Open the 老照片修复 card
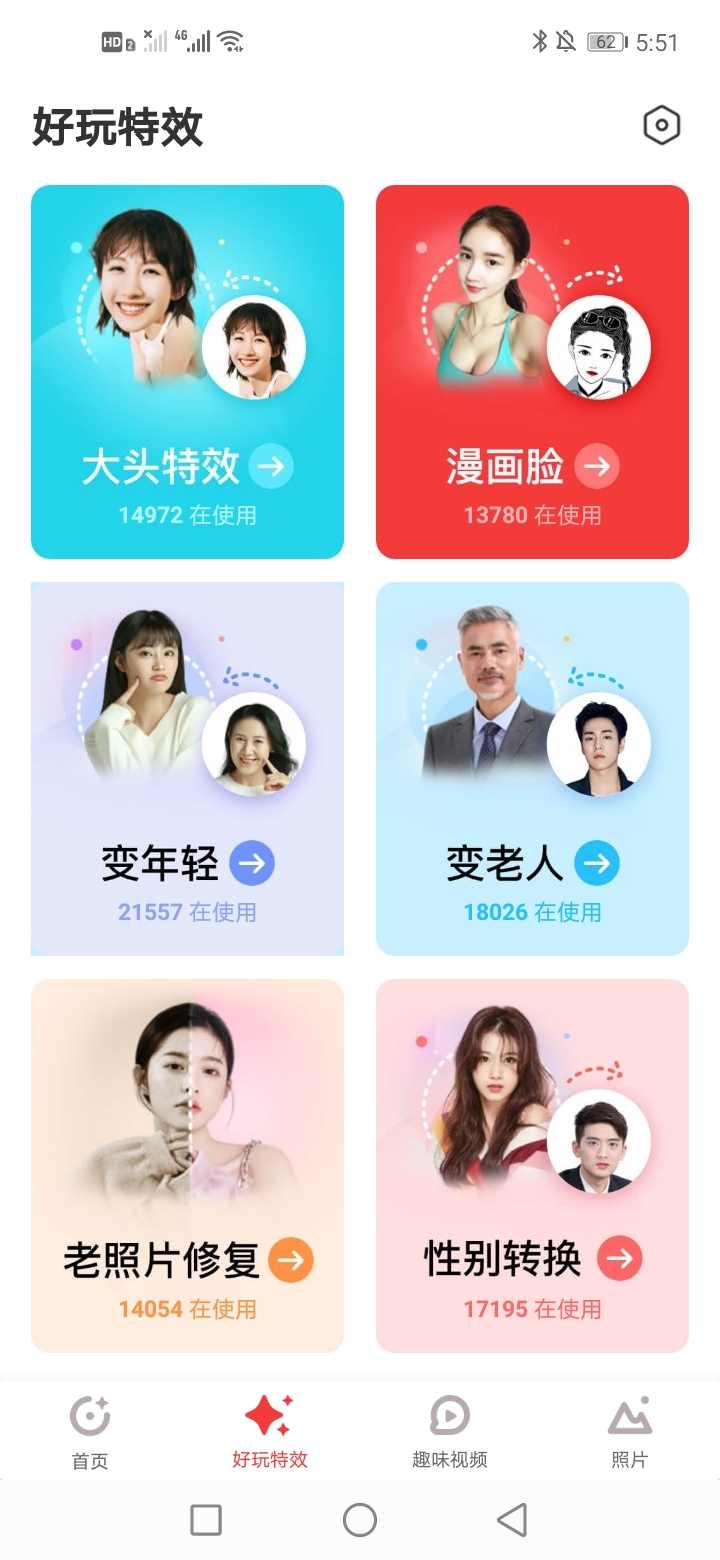 187,1166
